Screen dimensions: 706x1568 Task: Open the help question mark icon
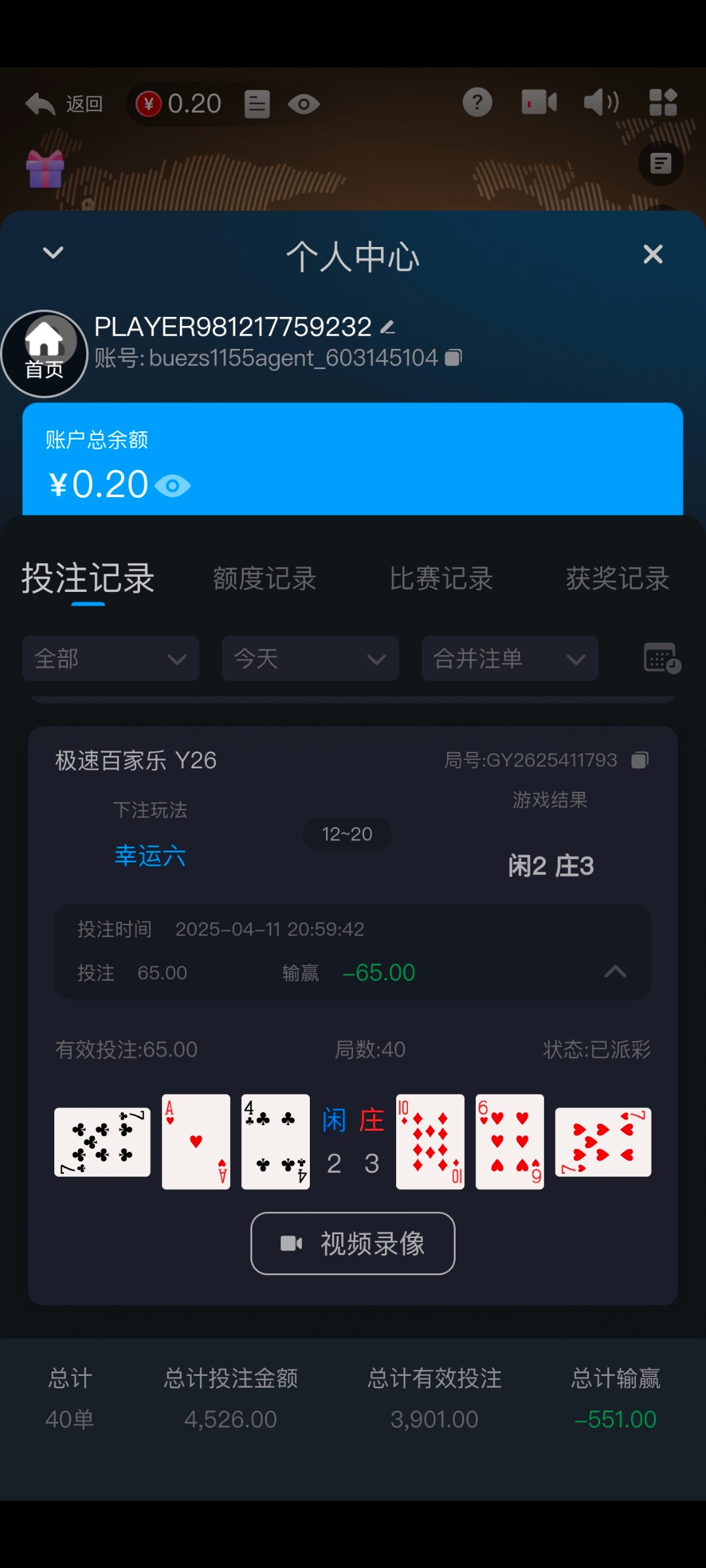tap(477, 103)
